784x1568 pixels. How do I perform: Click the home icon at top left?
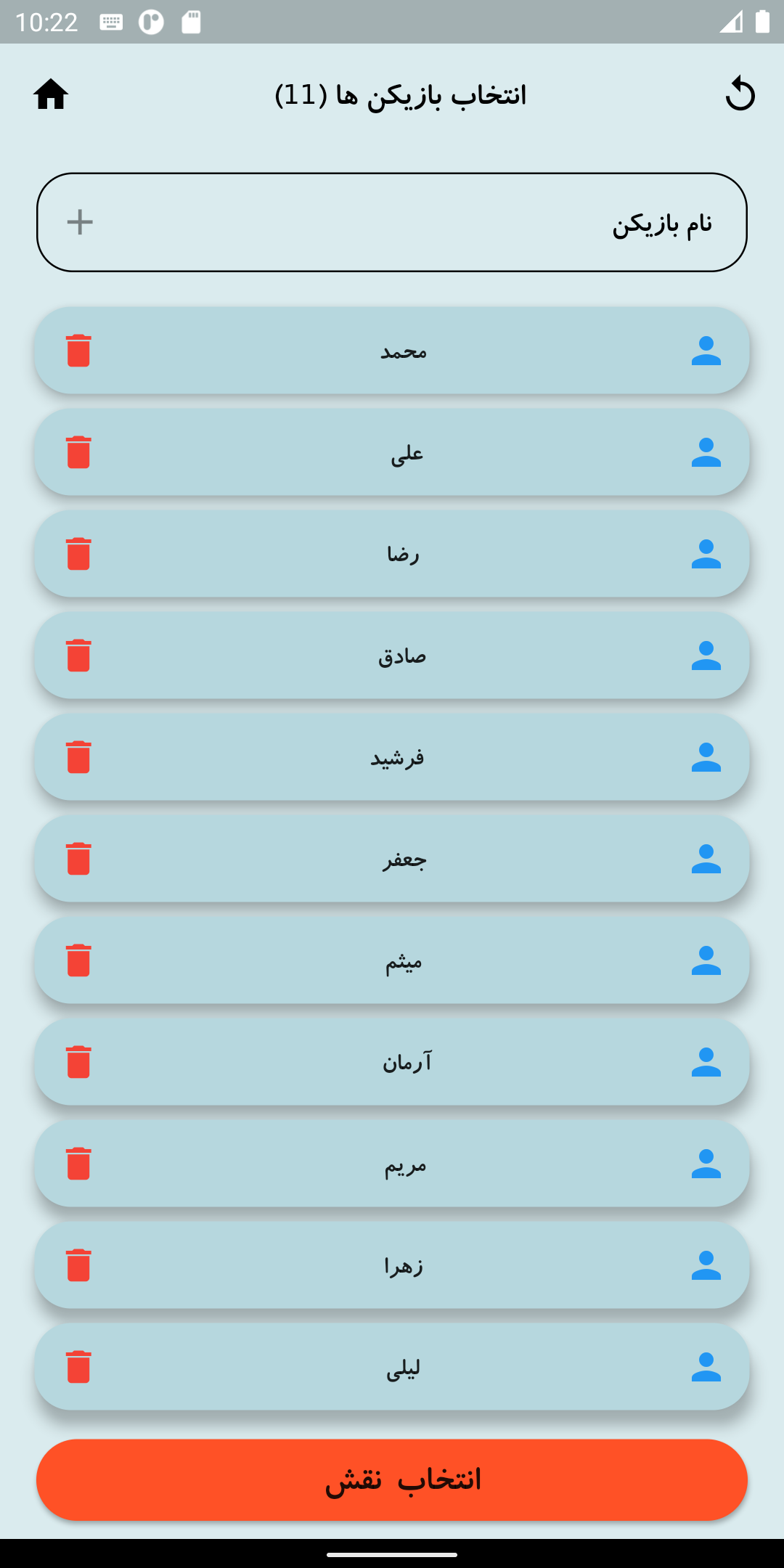pyautogui.click(x=52, y=94)
